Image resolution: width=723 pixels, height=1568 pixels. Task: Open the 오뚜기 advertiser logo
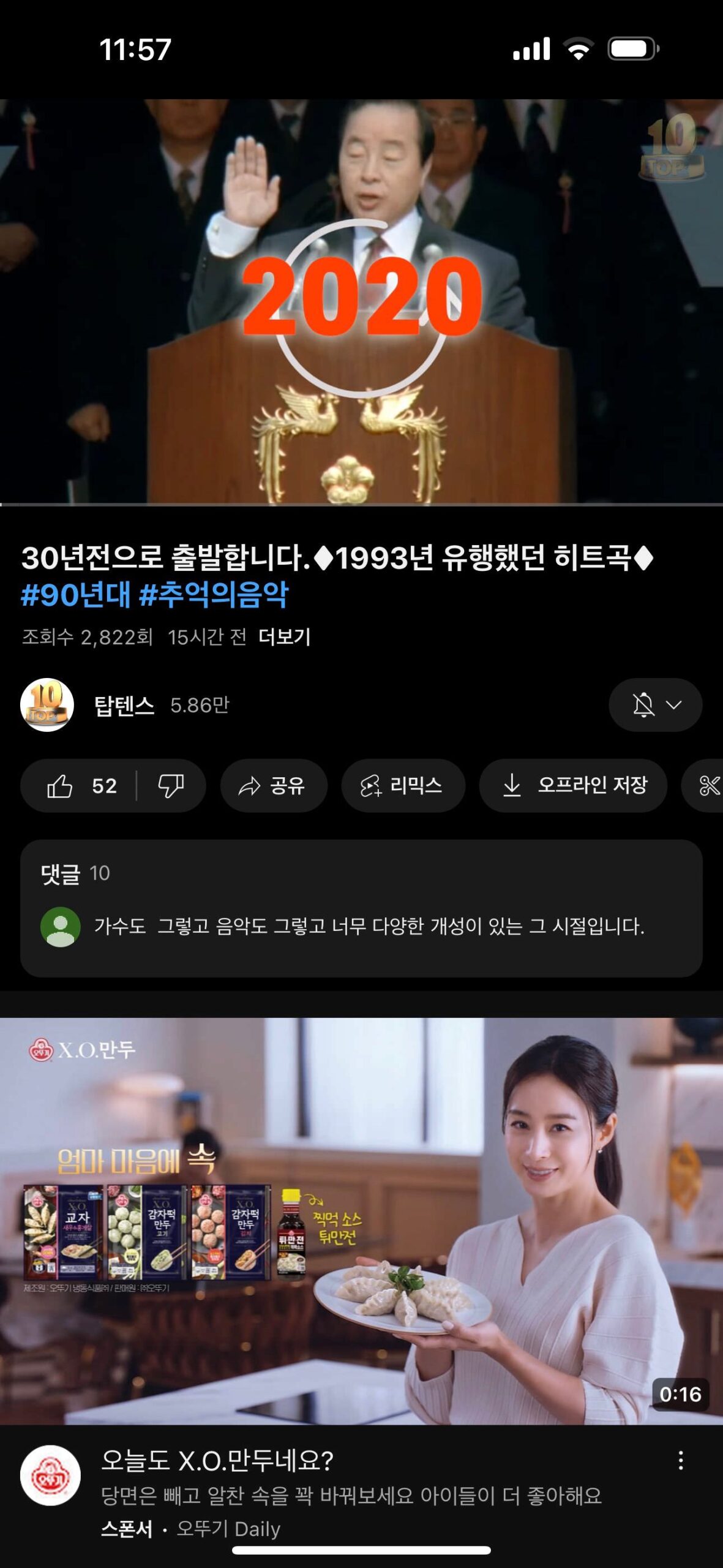point(50,1476)
